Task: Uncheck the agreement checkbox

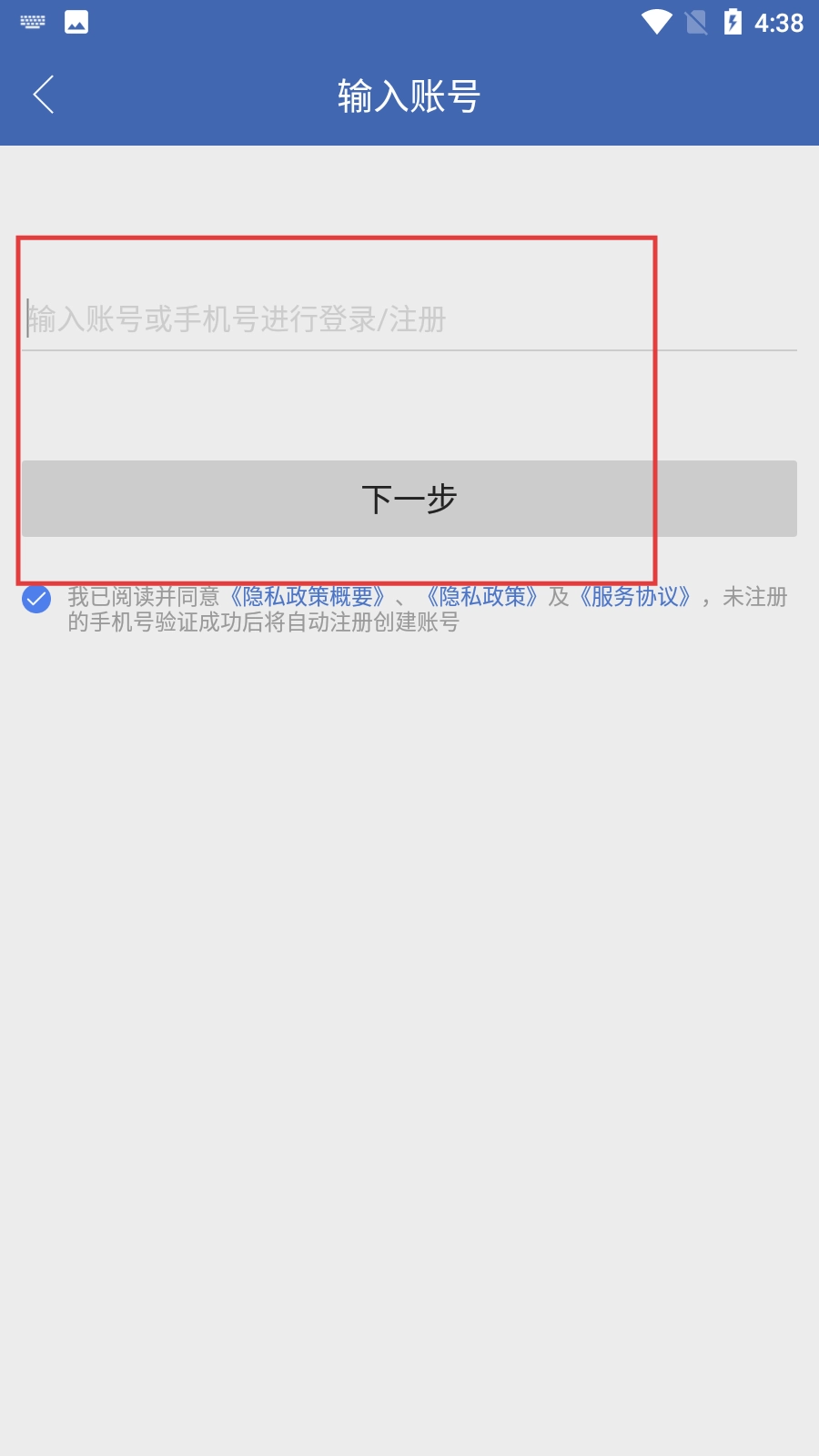Action: click(36, 599)
